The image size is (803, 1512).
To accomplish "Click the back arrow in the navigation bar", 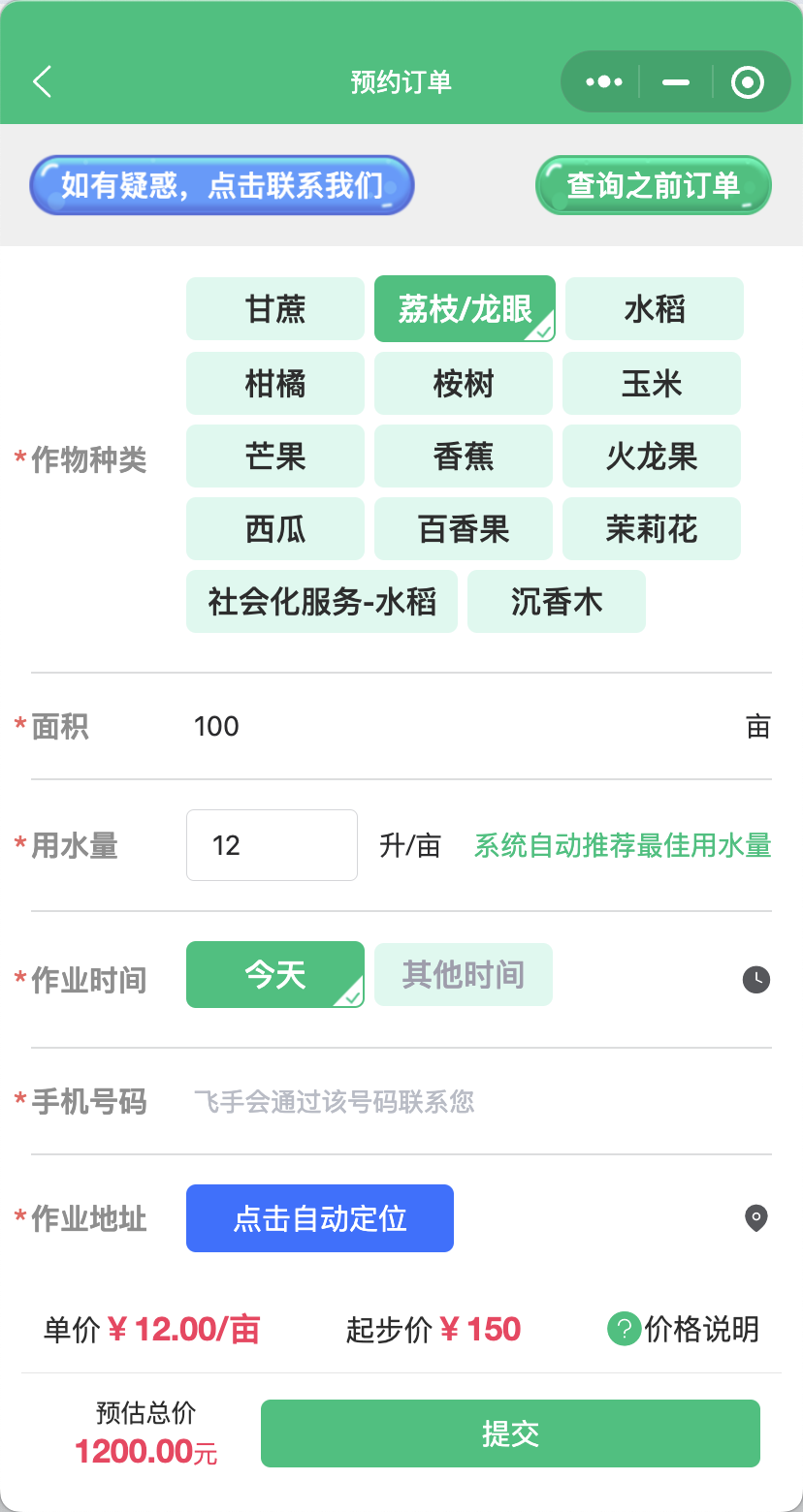I will point(42,81).
